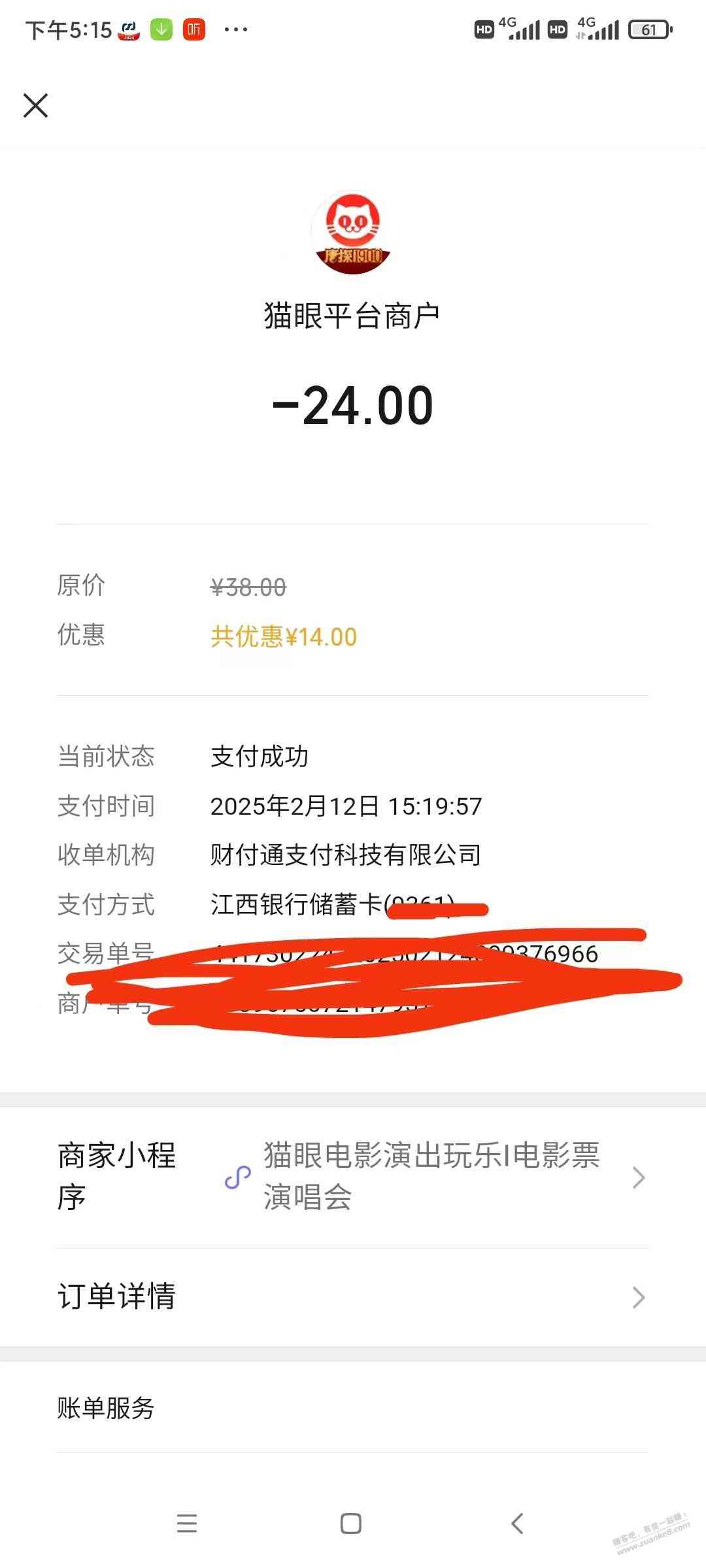706x1568 pixels.
Task: Open the 猫眼电影演出玩乐 merchant mini program
Action: [431, 1177]
